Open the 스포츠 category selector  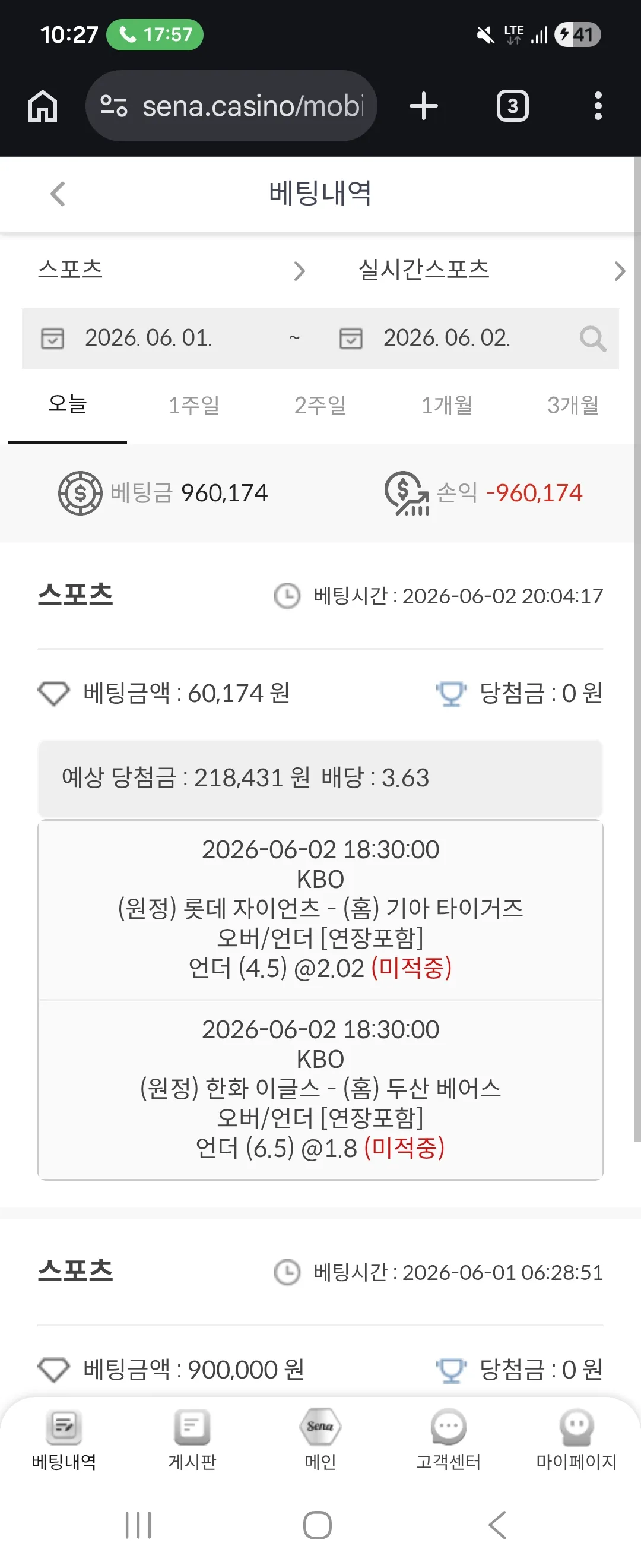point(172,270)
